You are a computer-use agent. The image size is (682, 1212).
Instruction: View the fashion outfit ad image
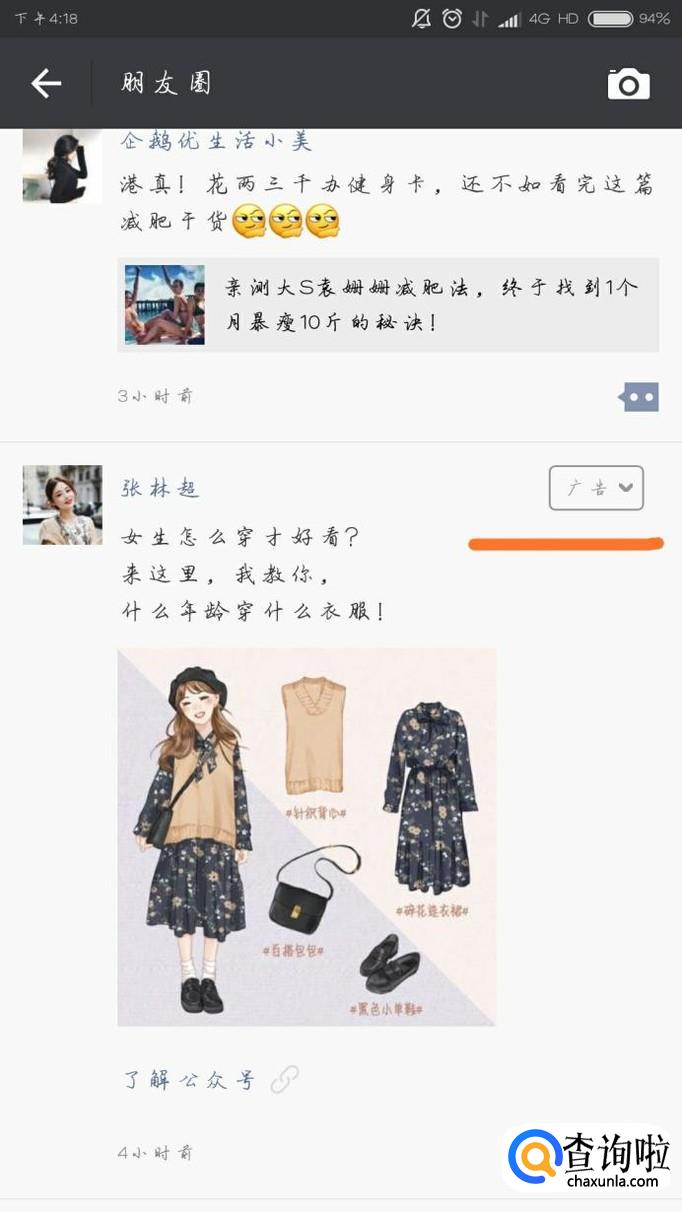pyautogui.click(x=306, y=836)
